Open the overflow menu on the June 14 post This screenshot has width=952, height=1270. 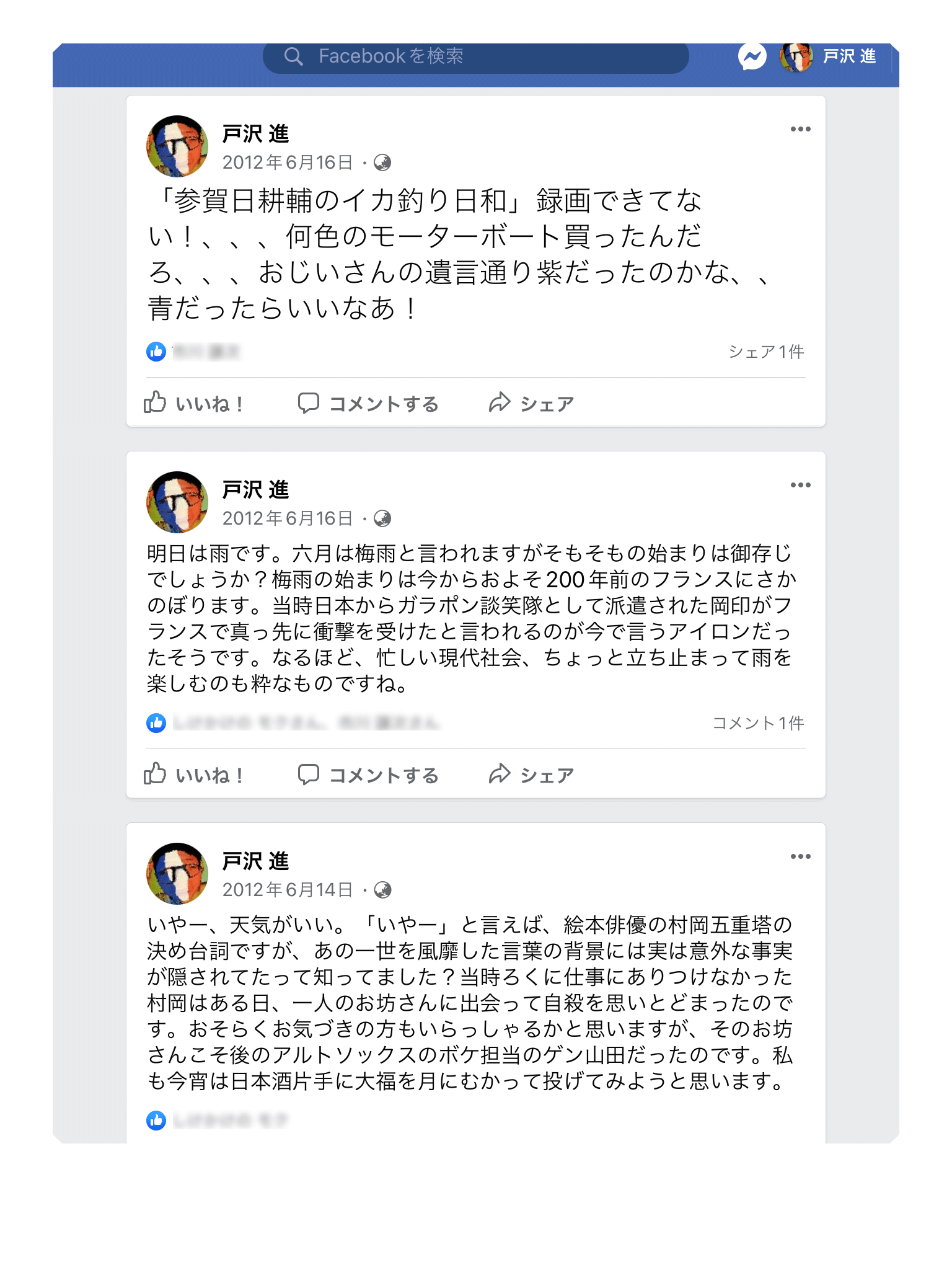[800, 856]
